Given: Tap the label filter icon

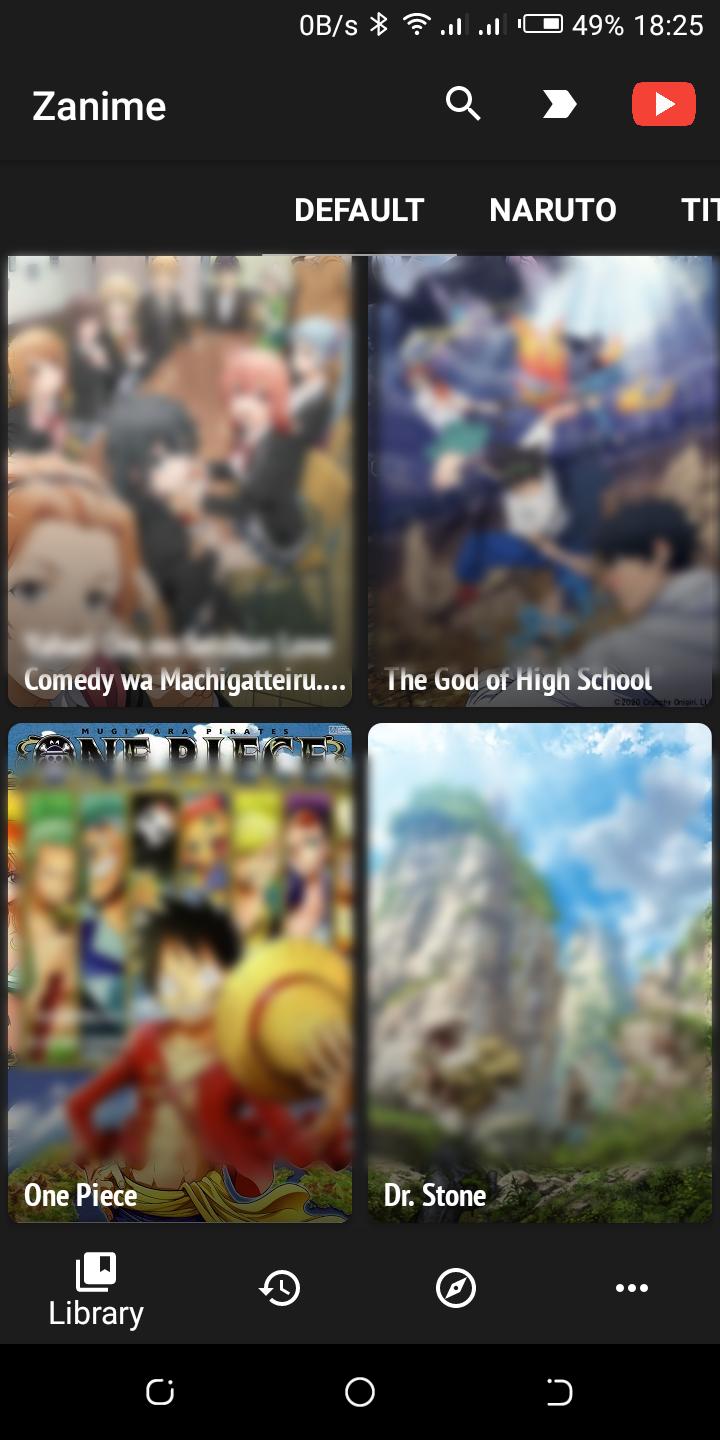Looking at the screenshot, I should [559, 104].
